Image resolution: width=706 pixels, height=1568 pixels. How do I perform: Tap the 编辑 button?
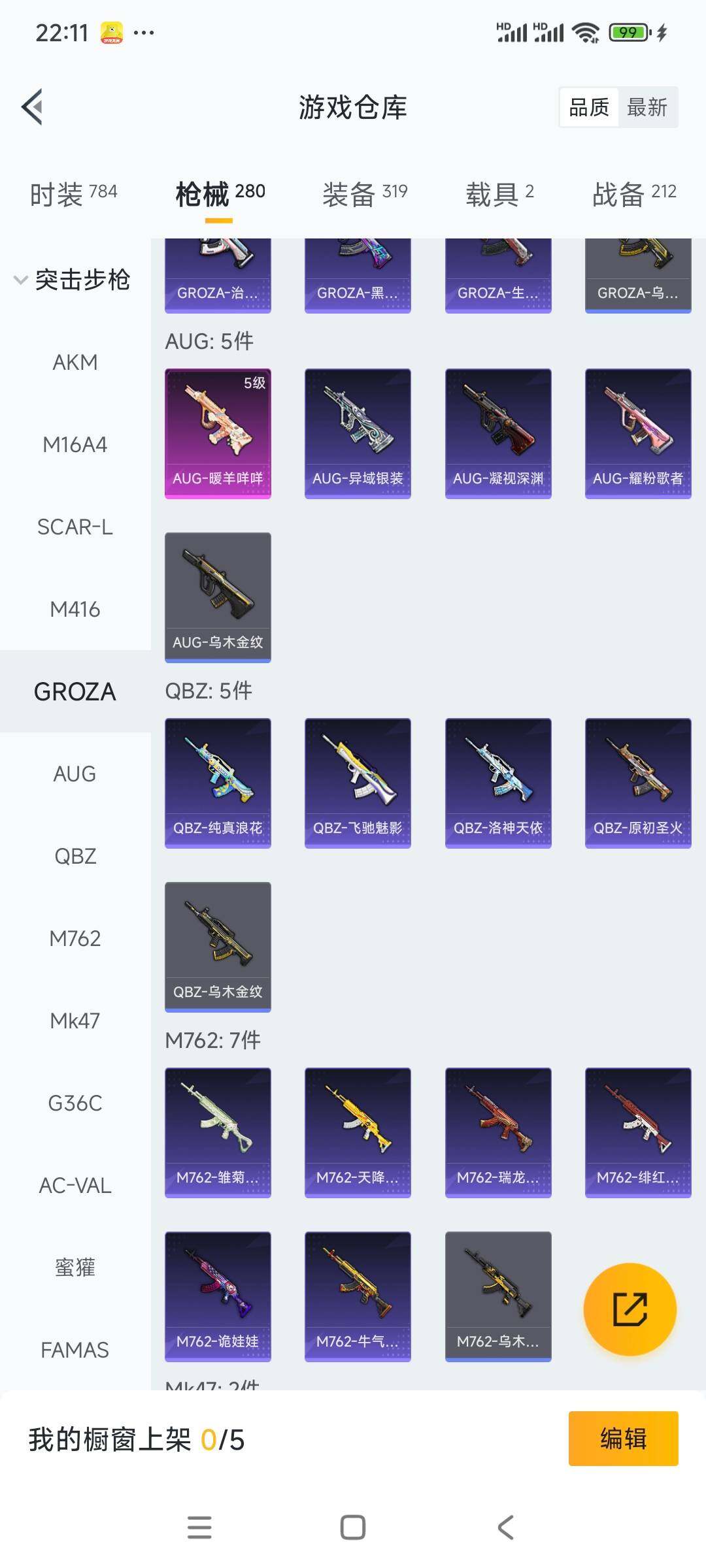coord(623,1439)
